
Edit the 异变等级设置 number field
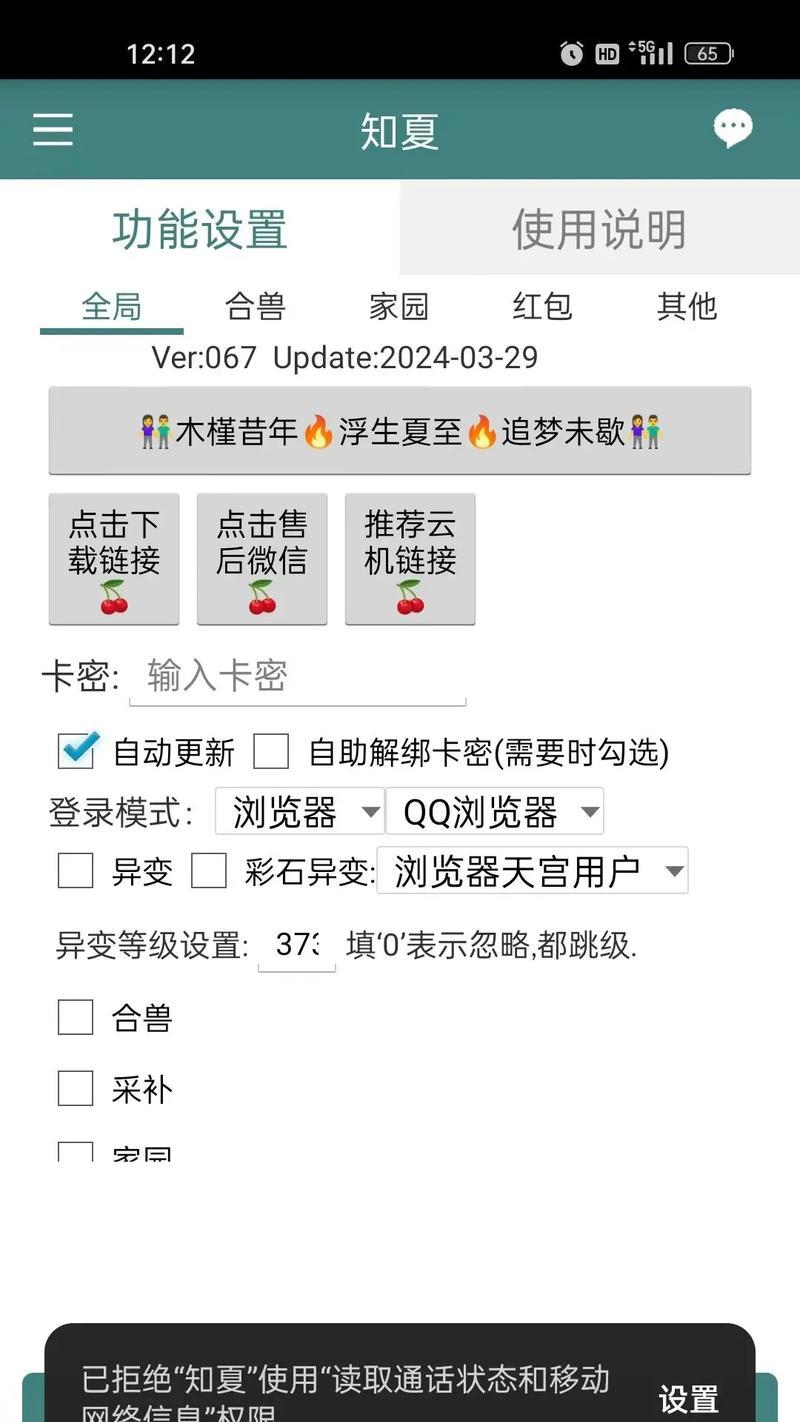pos(296,945)
